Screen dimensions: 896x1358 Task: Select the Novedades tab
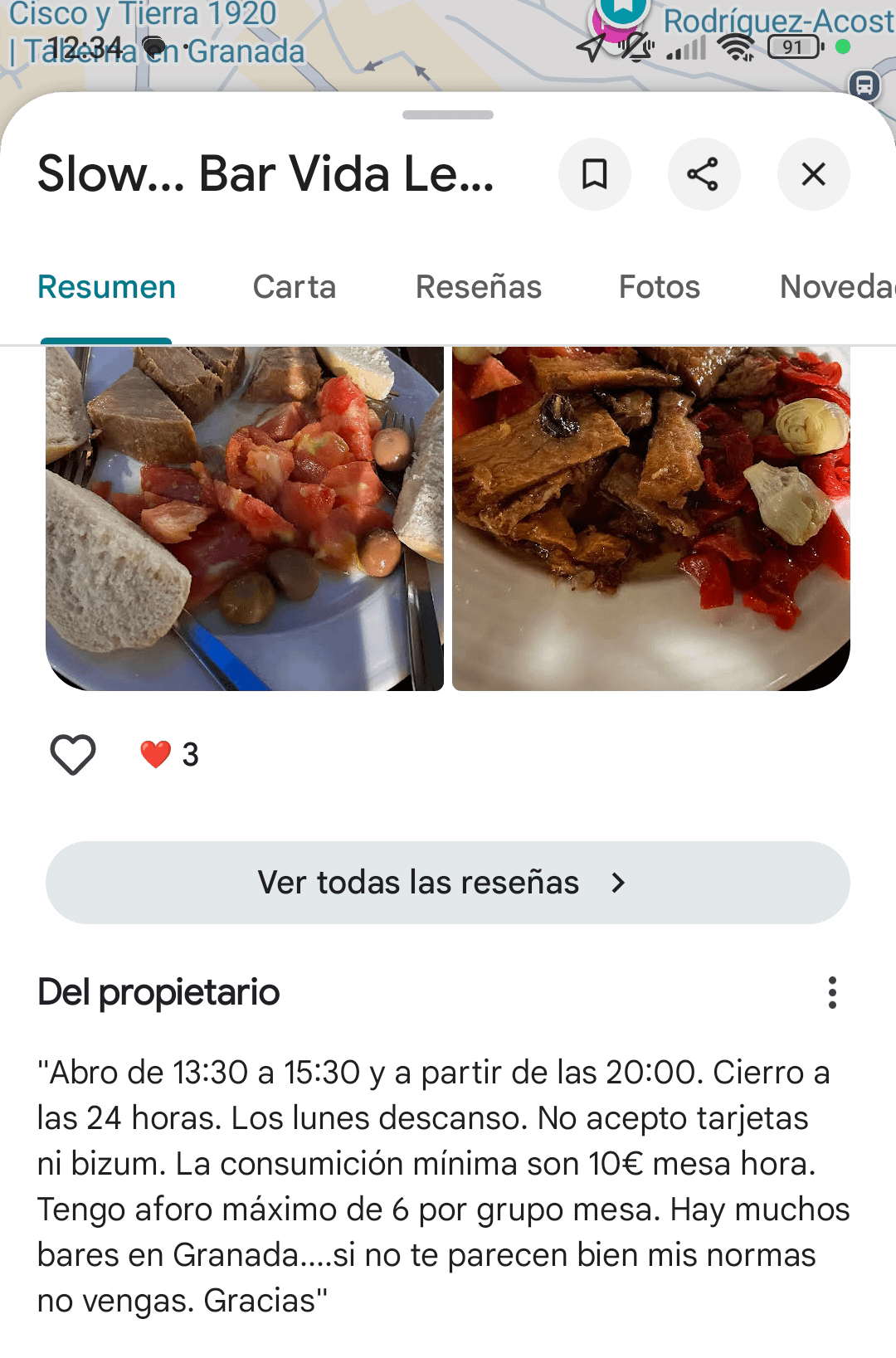(x=836, y=287)
